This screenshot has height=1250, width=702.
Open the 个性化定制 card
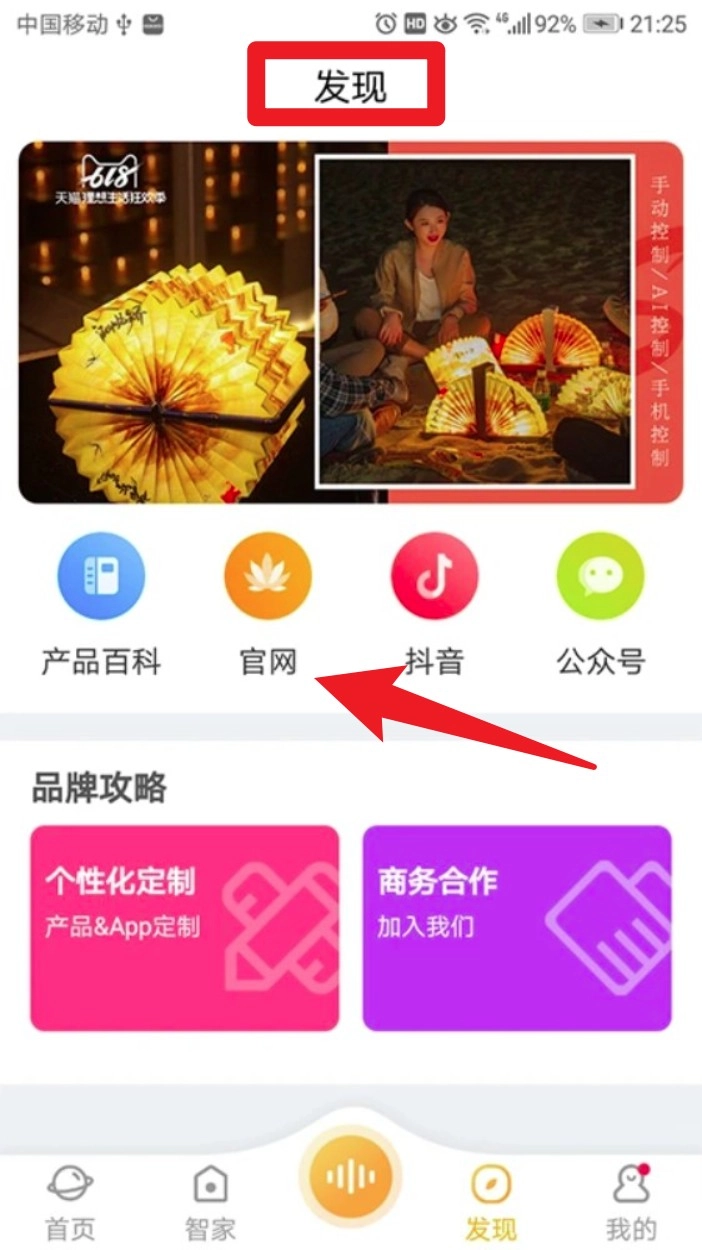coord(185,927)
